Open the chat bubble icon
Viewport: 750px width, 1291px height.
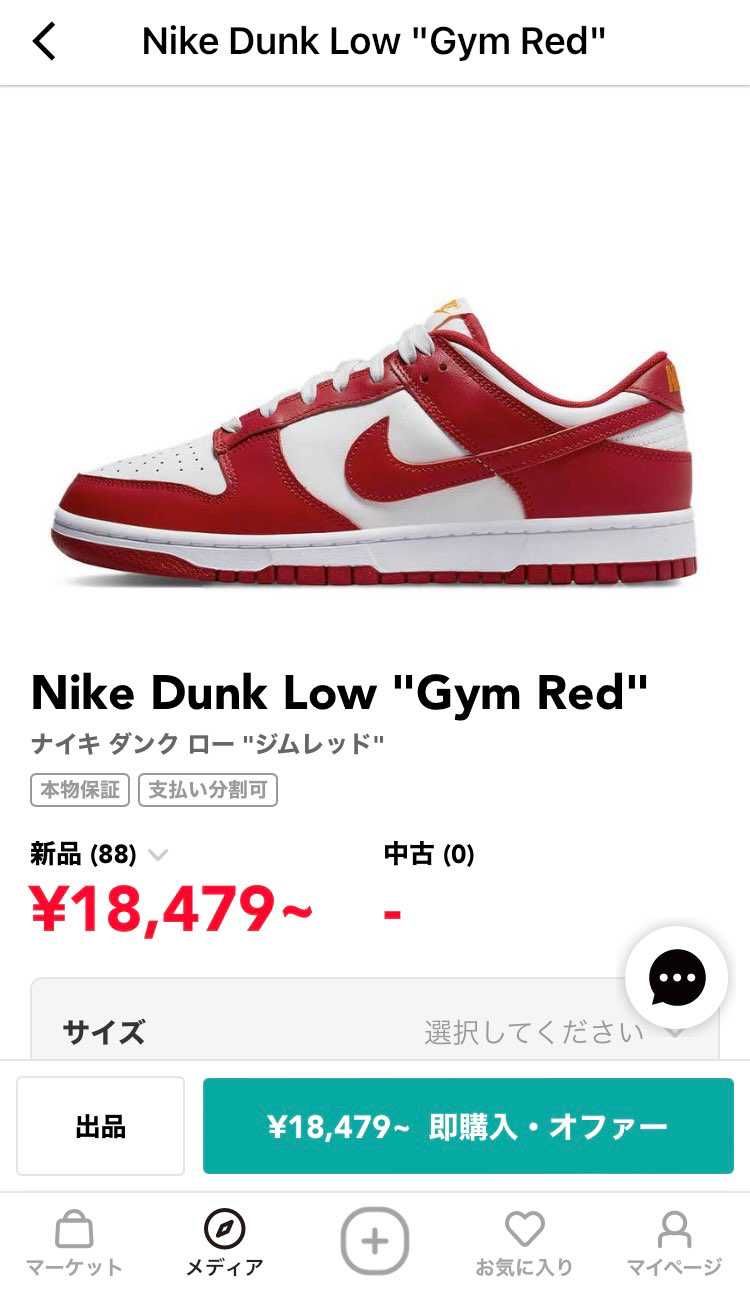click(x=679, y=979)
